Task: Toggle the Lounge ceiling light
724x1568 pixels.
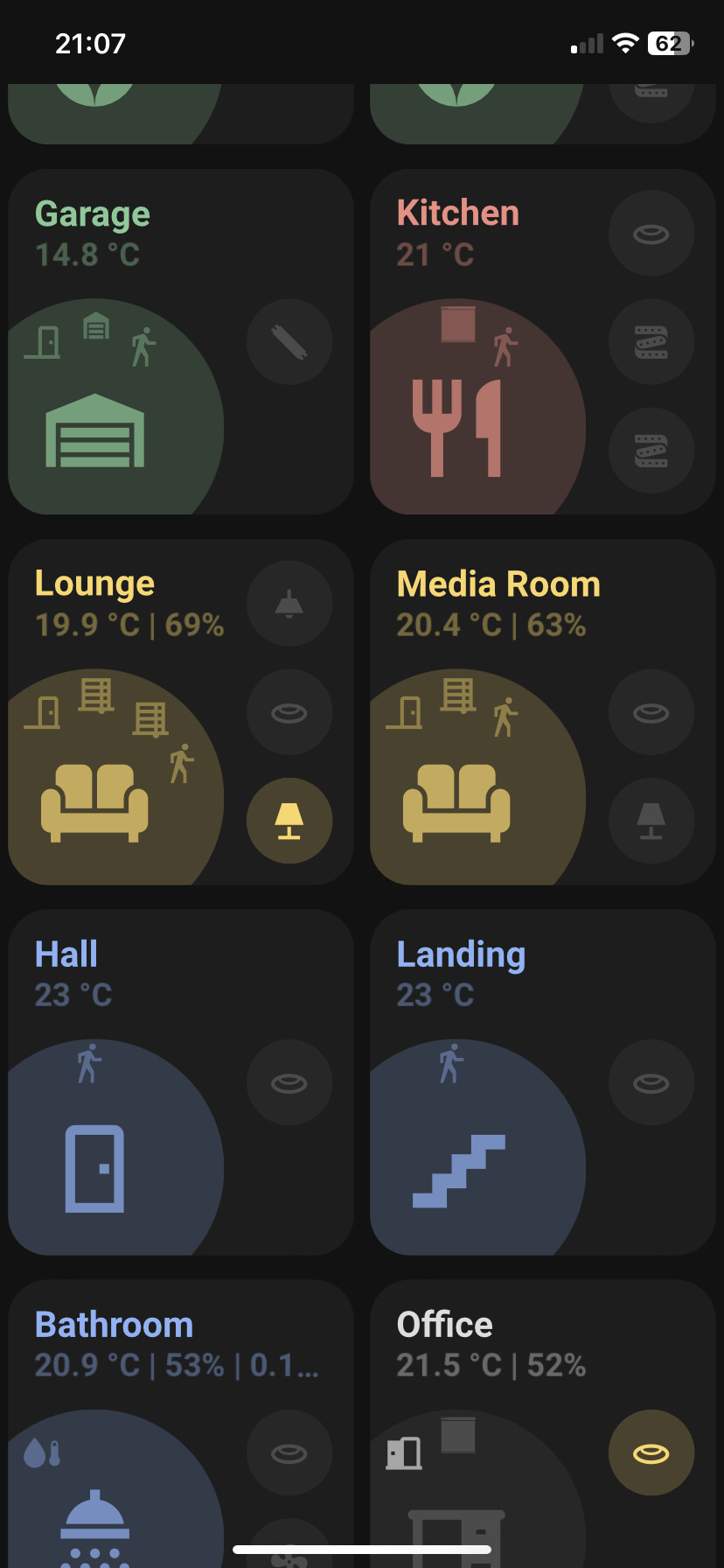Action: click(x=289, y=712)
